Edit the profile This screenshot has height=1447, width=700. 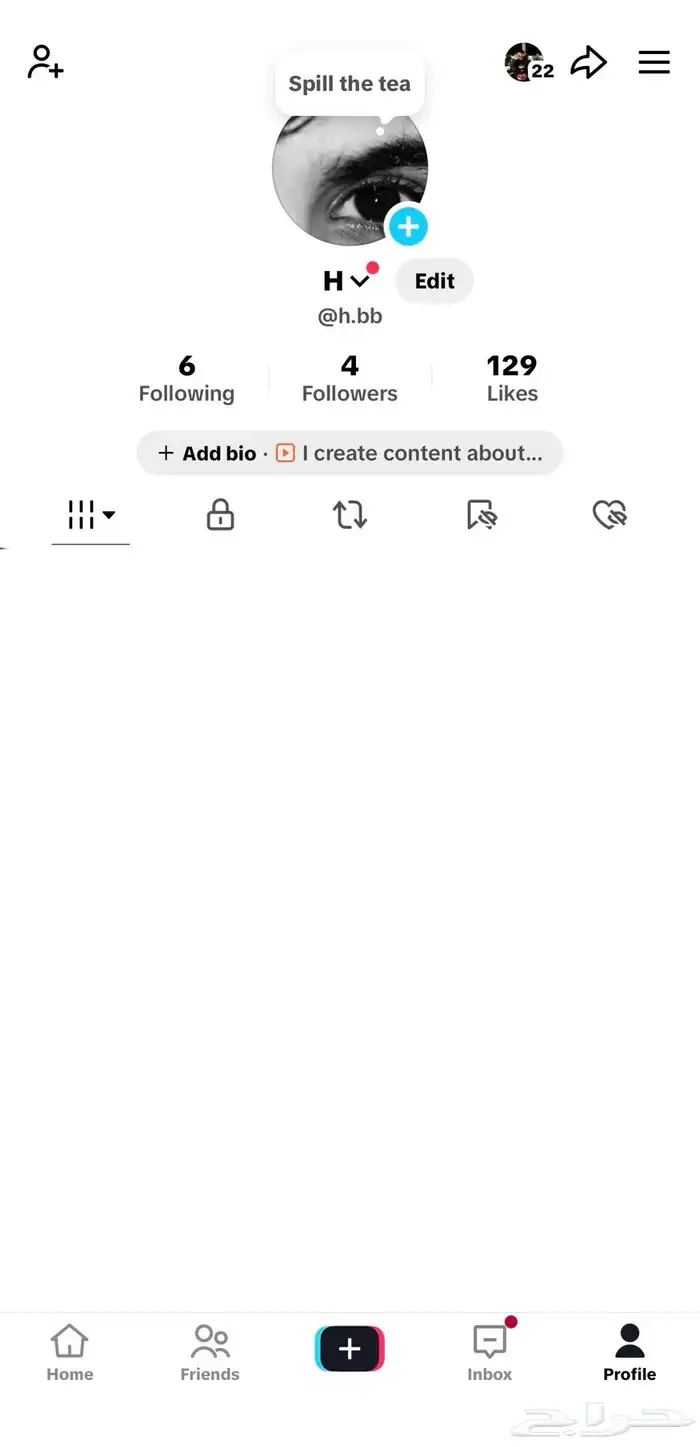pyautogui.click(x=434, y=281)
